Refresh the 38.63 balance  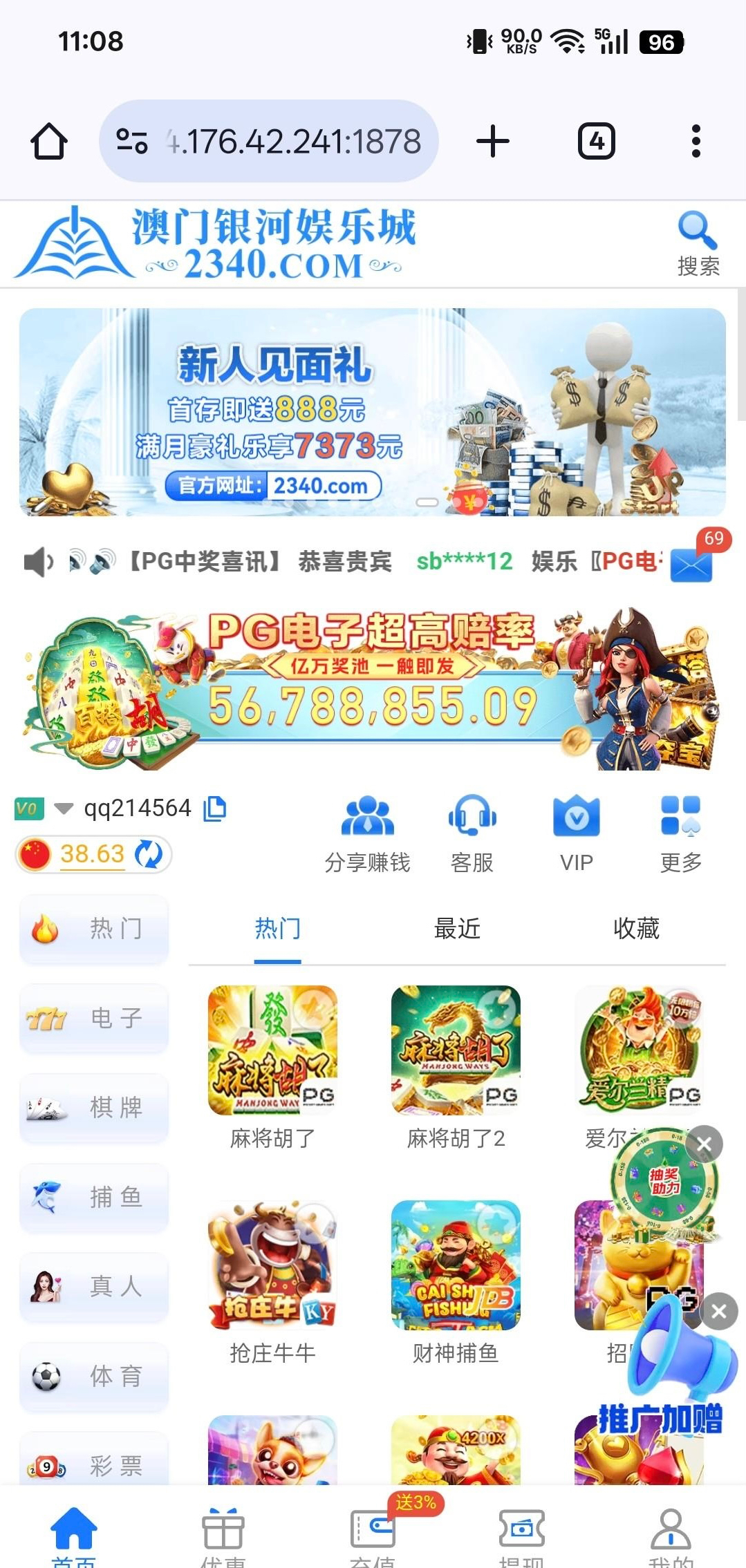pyautogui.click(x=149, y=854)
